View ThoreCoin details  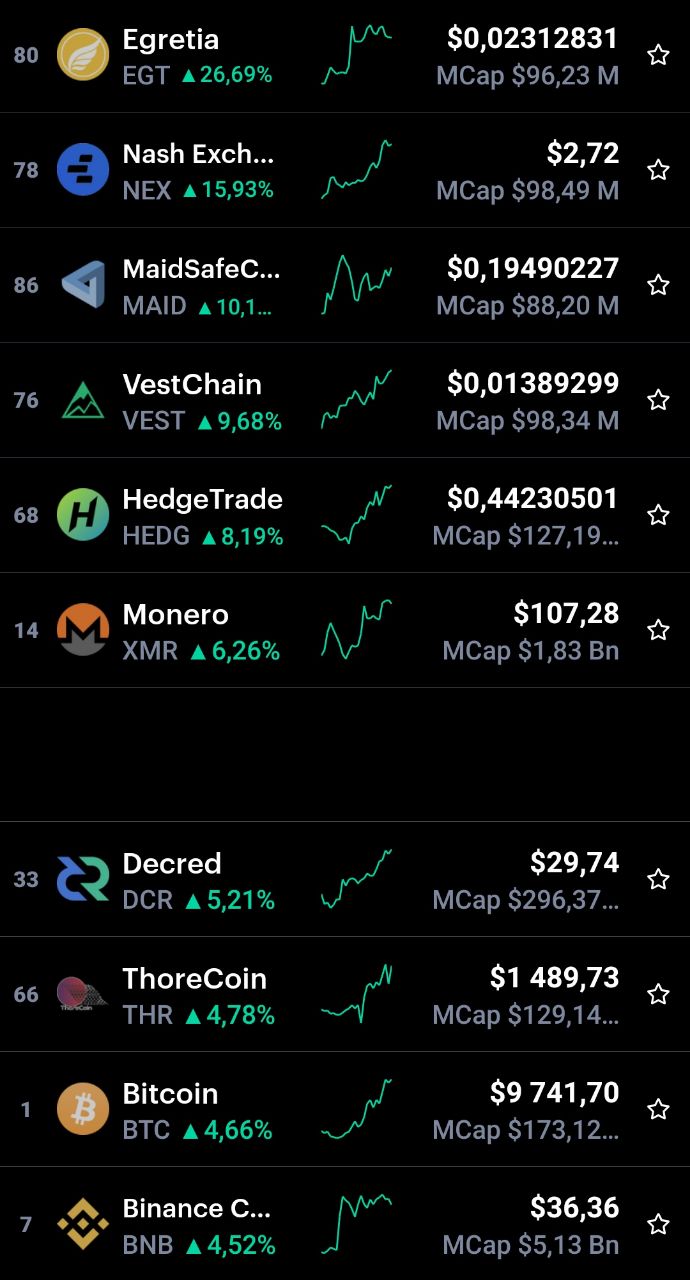[x=345, y=994]
